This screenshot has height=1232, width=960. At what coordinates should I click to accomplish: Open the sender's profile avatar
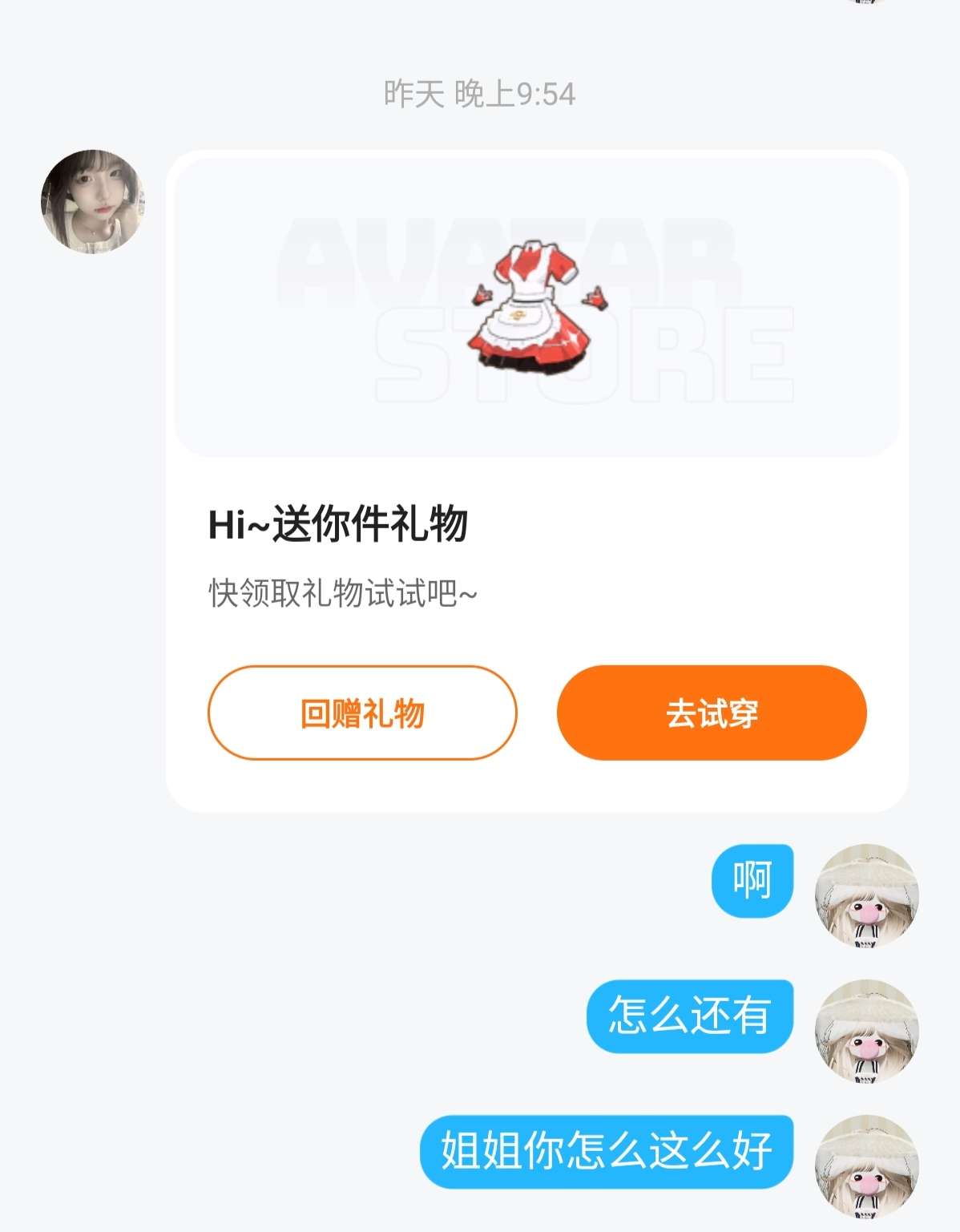(92, 201)
